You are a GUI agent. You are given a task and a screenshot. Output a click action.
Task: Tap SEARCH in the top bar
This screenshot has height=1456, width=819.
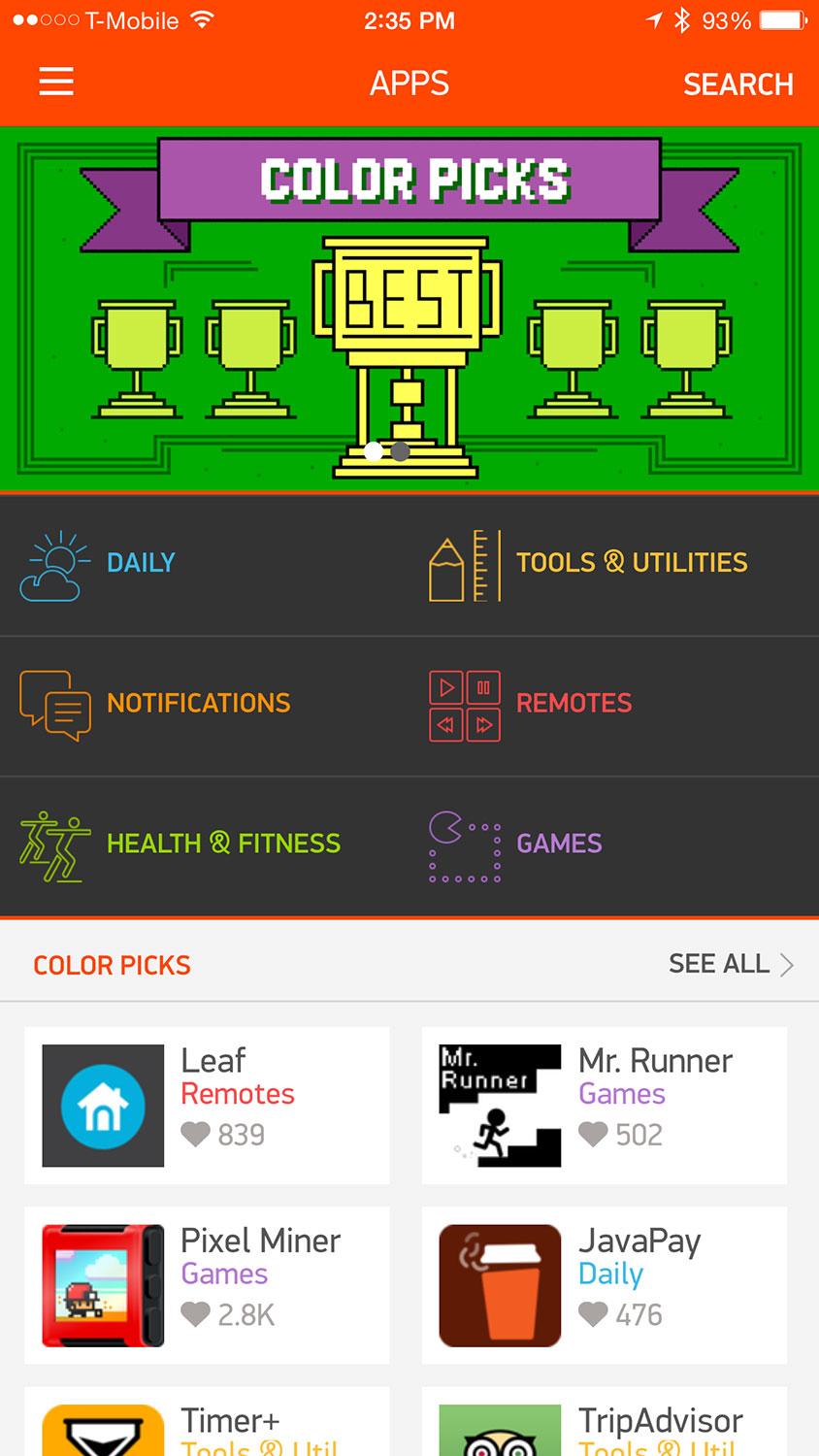[738, 84]
